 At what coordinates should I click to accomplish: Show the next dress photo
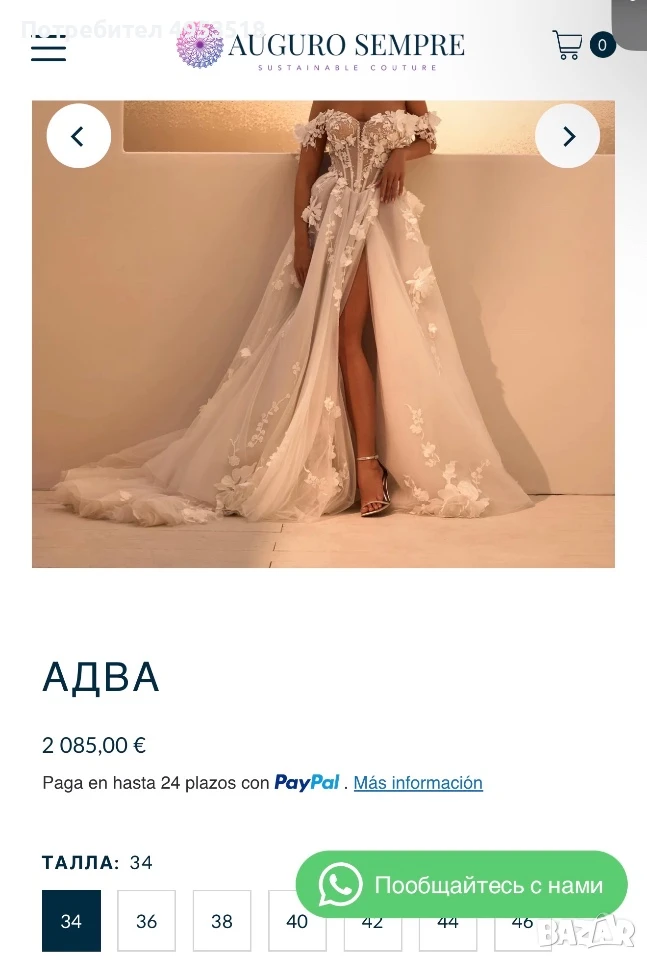coord(567,136)
